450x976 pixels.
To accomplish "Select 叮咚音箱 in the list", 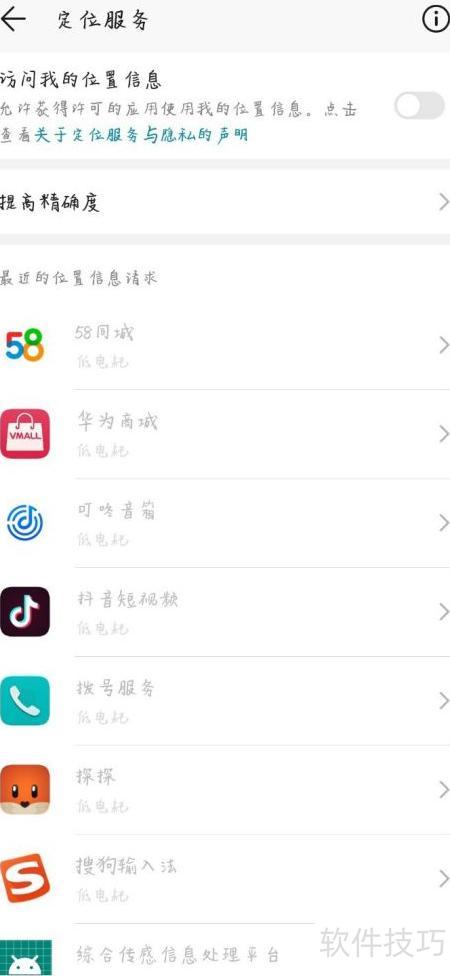I will 225,523.
